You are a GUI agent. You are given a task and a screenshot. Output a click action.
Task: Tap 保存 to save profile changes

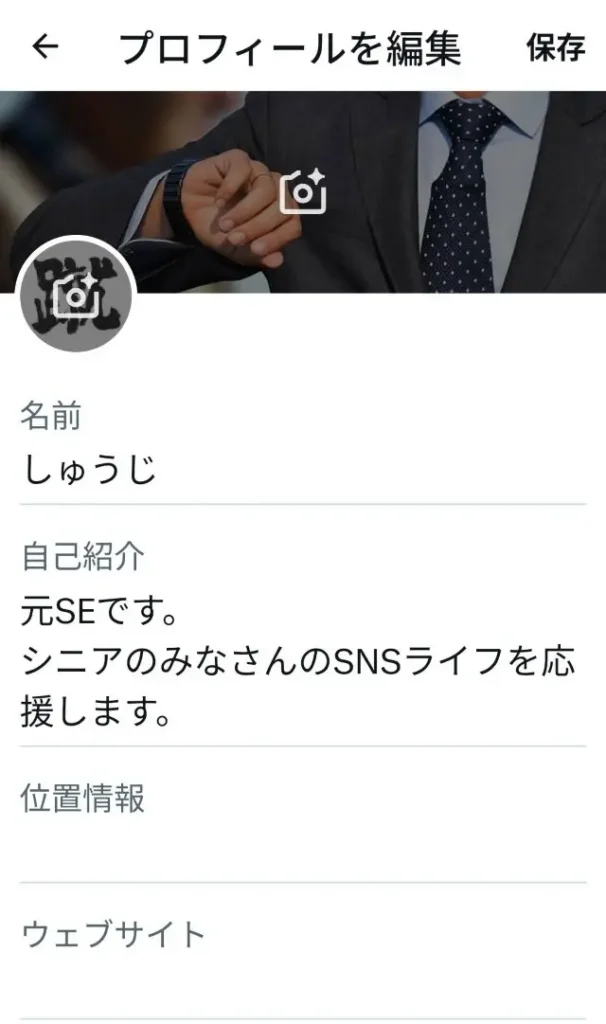coord(555,47)
